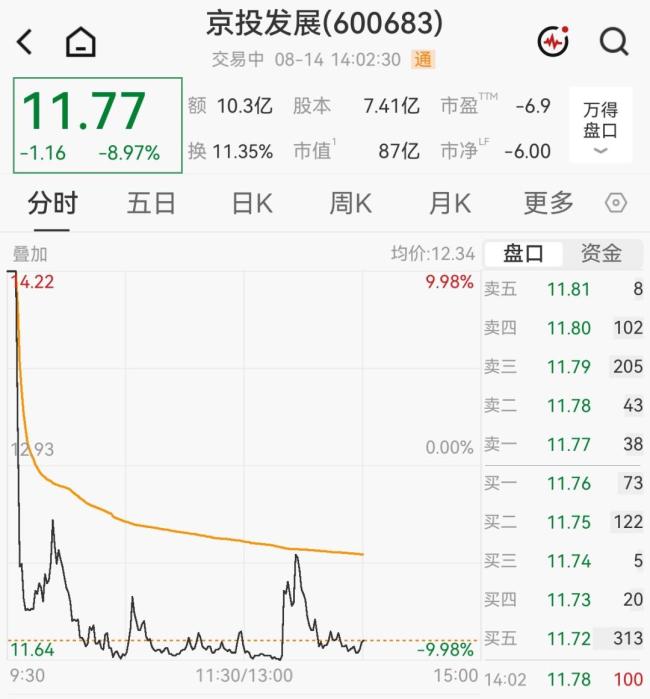Switch to the 五日 chart tab
Viewport: 650px width, 699px height.
pyautogui.click(x=151, y=203)
